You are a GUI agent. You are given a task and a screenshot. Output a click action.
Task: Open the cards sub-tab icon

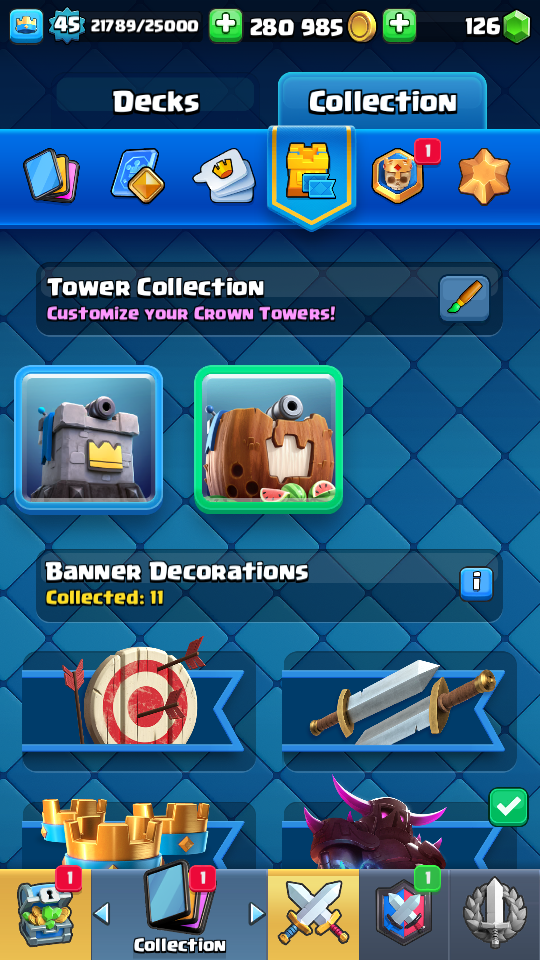point(50,176)
